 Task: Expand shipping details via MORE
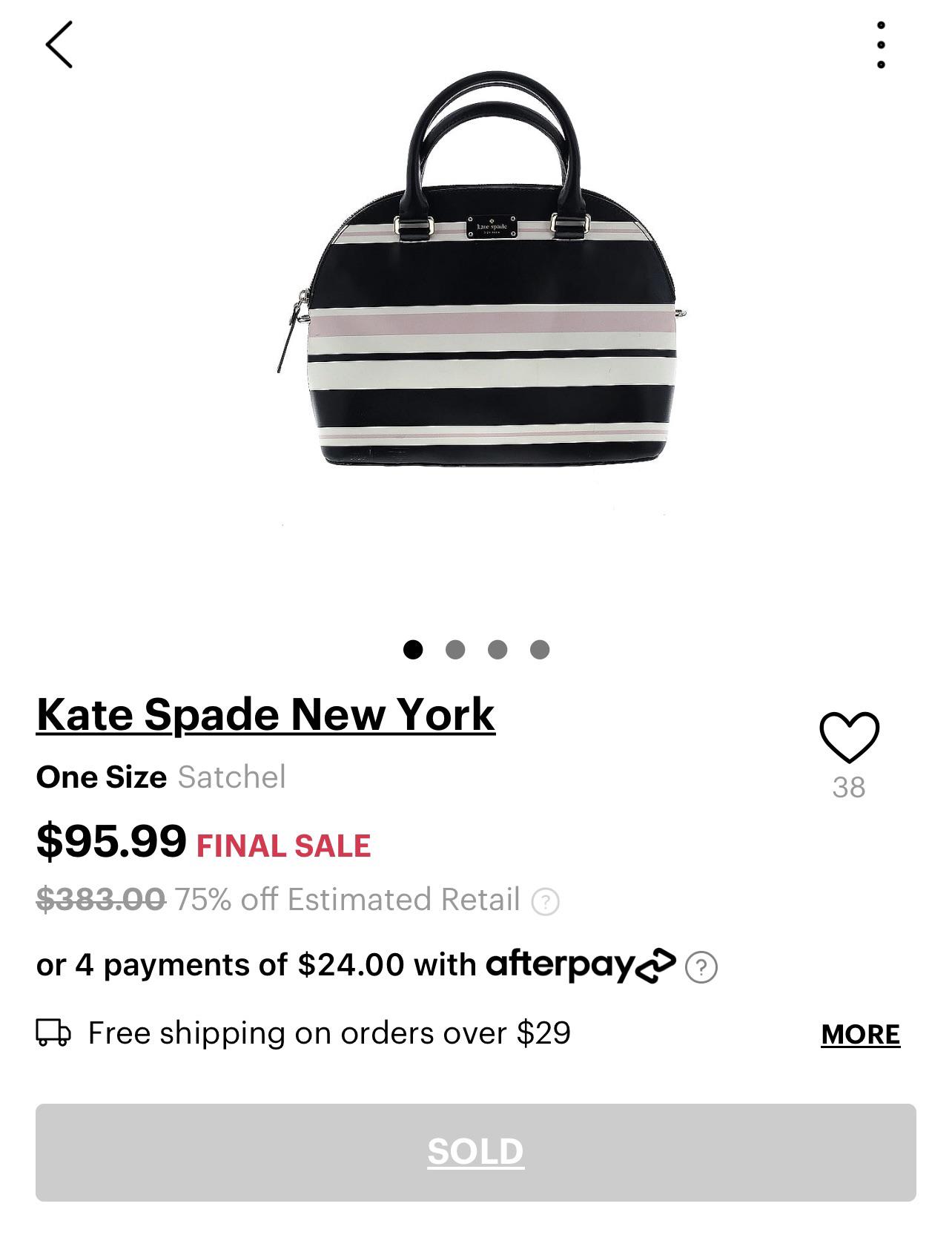point(861,1032)
